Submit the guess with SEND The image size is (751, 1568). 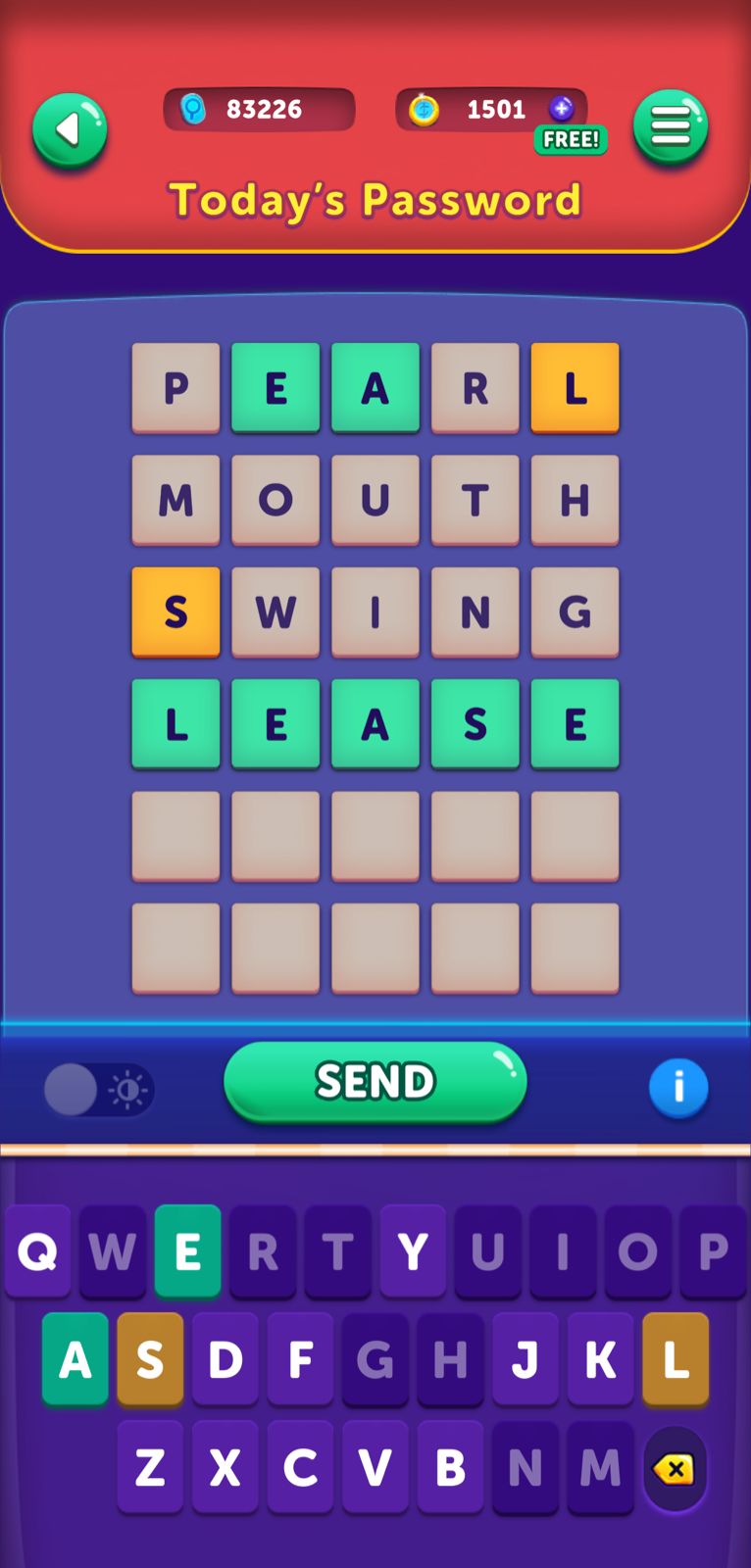click(375, 1082)
